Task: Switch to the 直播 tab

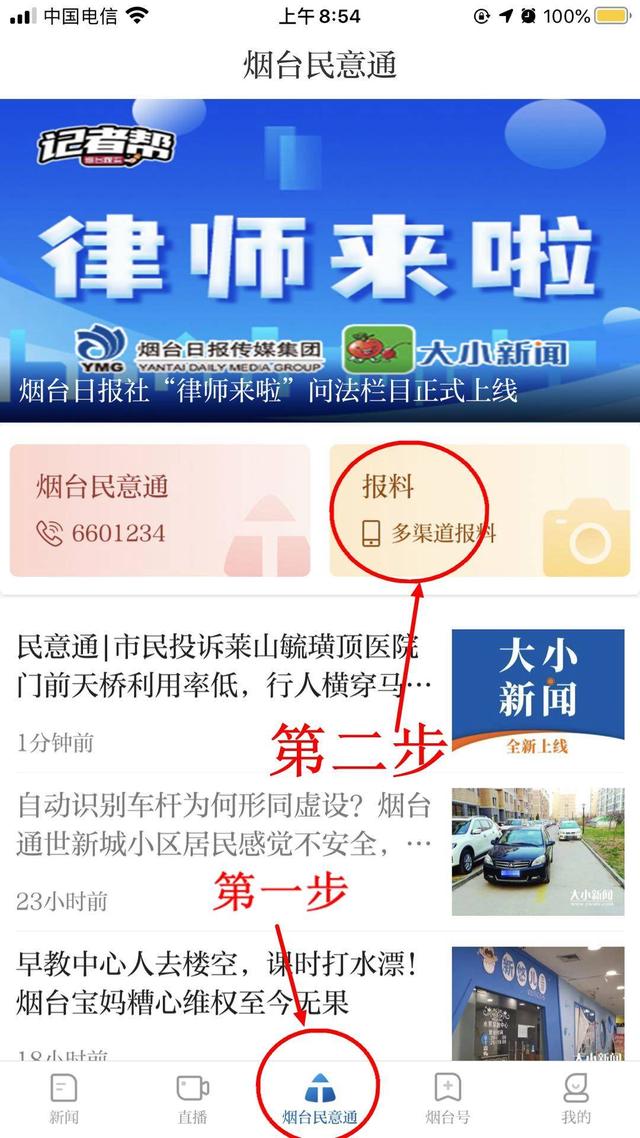Action: (x=192, y=1098)
